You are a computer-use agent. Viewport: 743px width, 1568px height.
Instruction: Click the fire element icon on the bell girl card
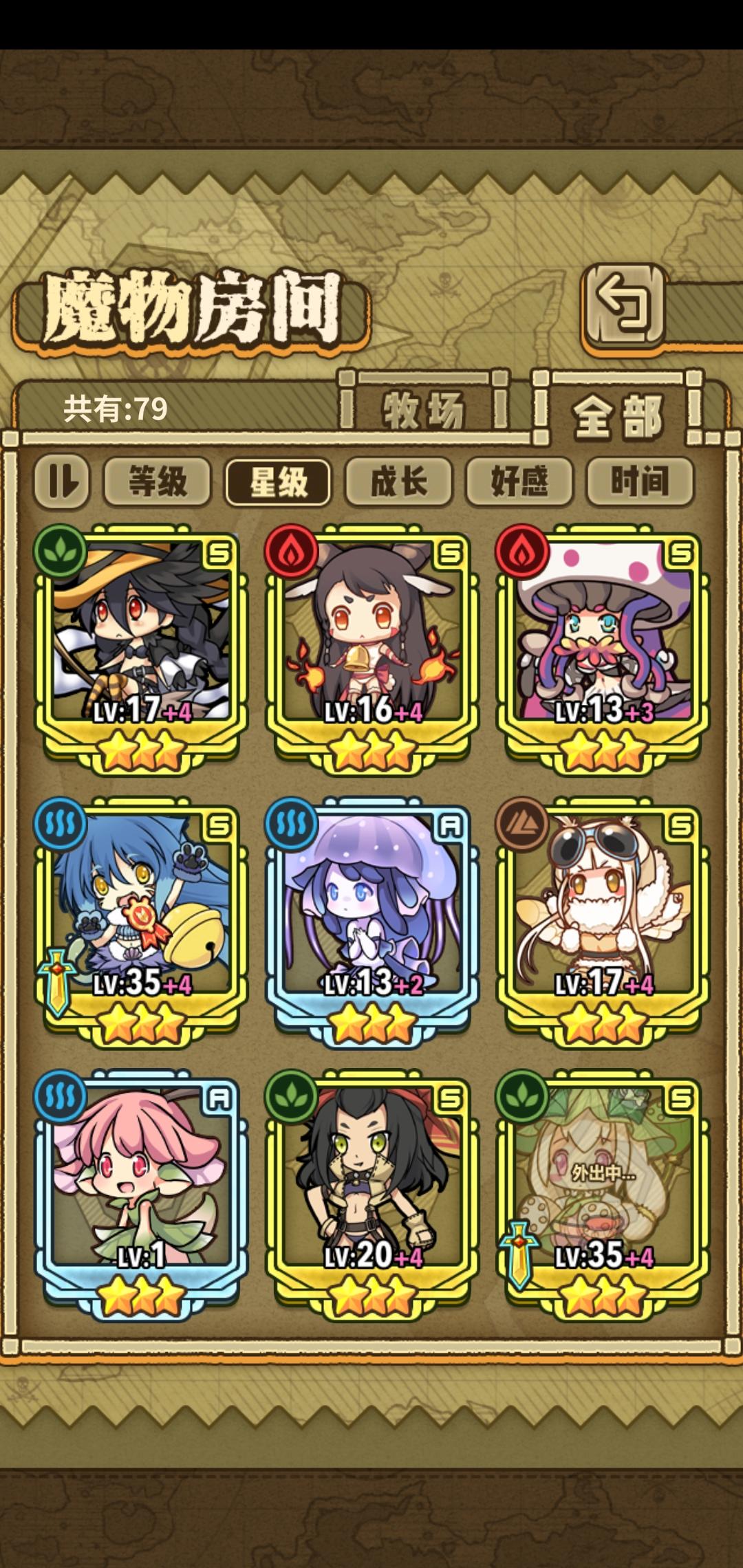tap(288, 550)
